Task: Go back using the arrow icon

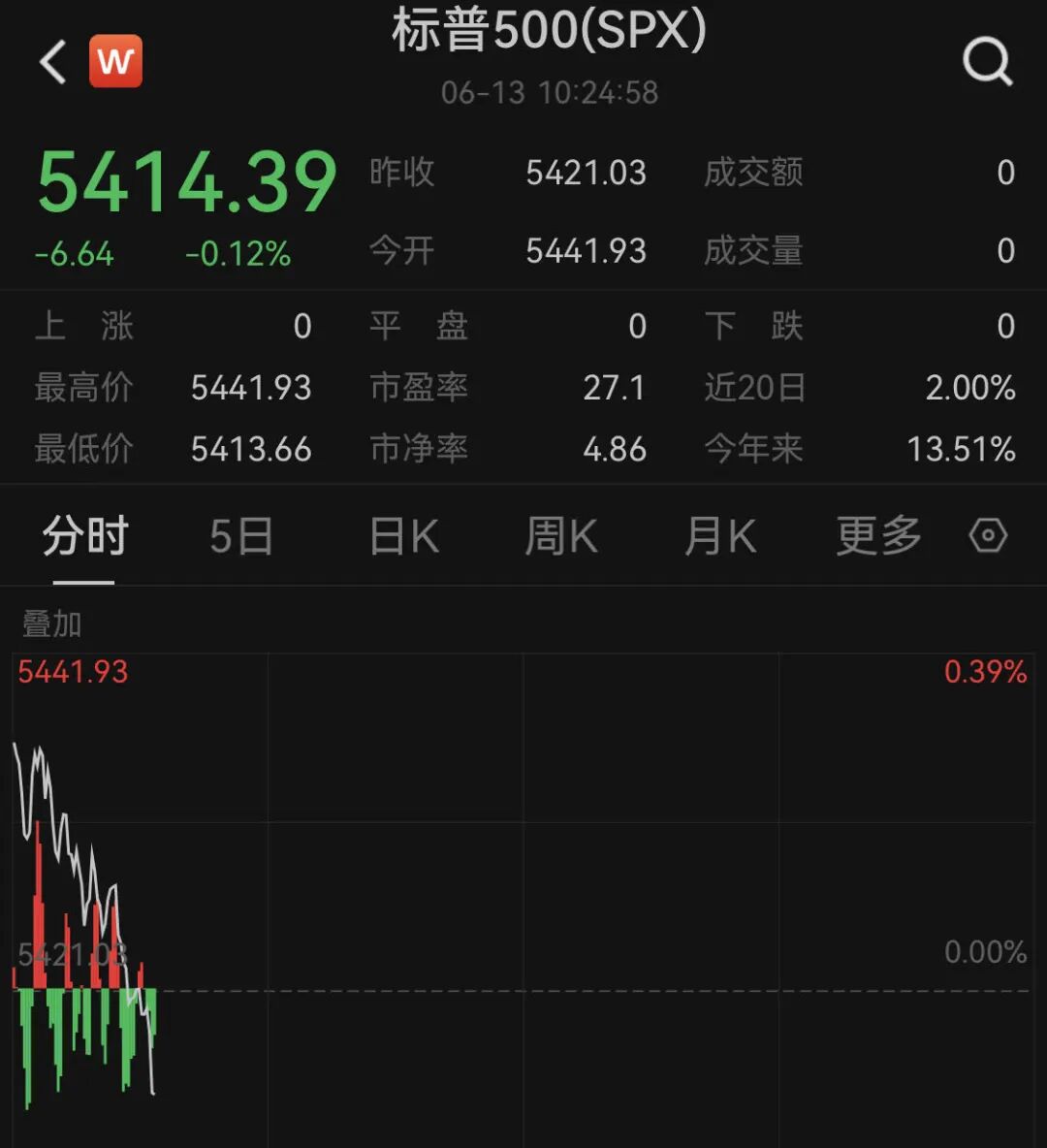Action: 53,62
